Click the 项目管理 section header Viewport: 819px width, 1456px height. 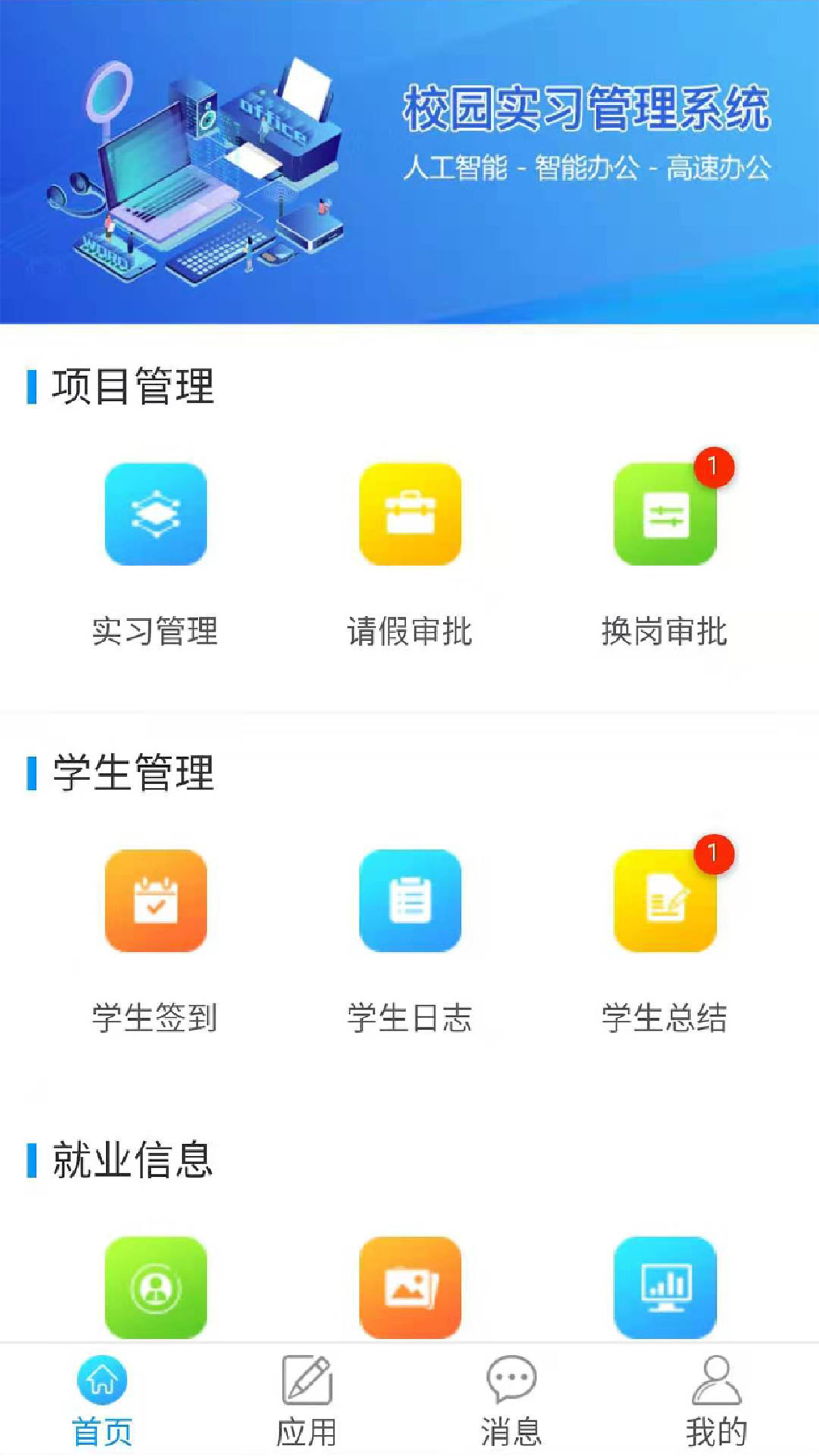[x=132, y=389]
